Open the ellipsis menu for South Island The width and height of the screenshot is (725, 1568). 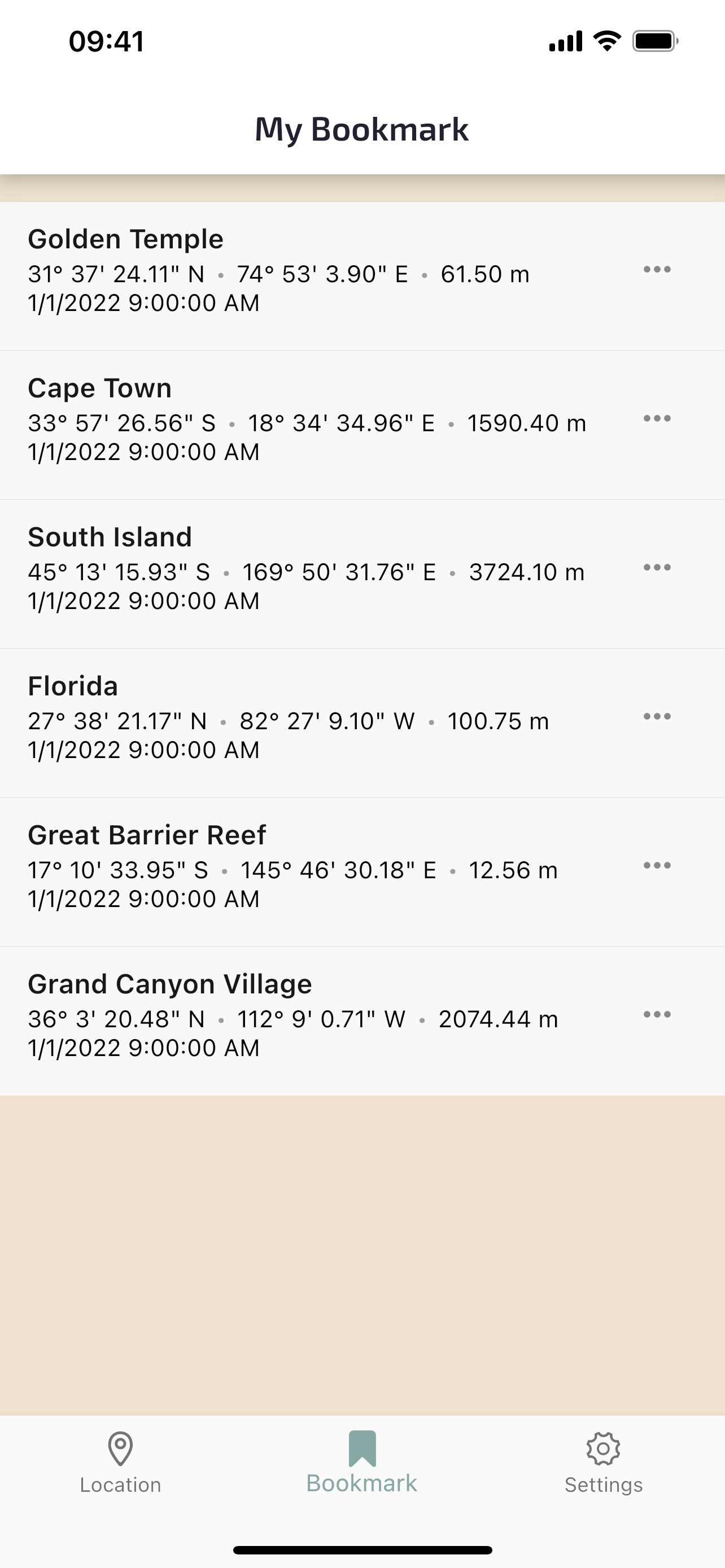pos(657,567)
